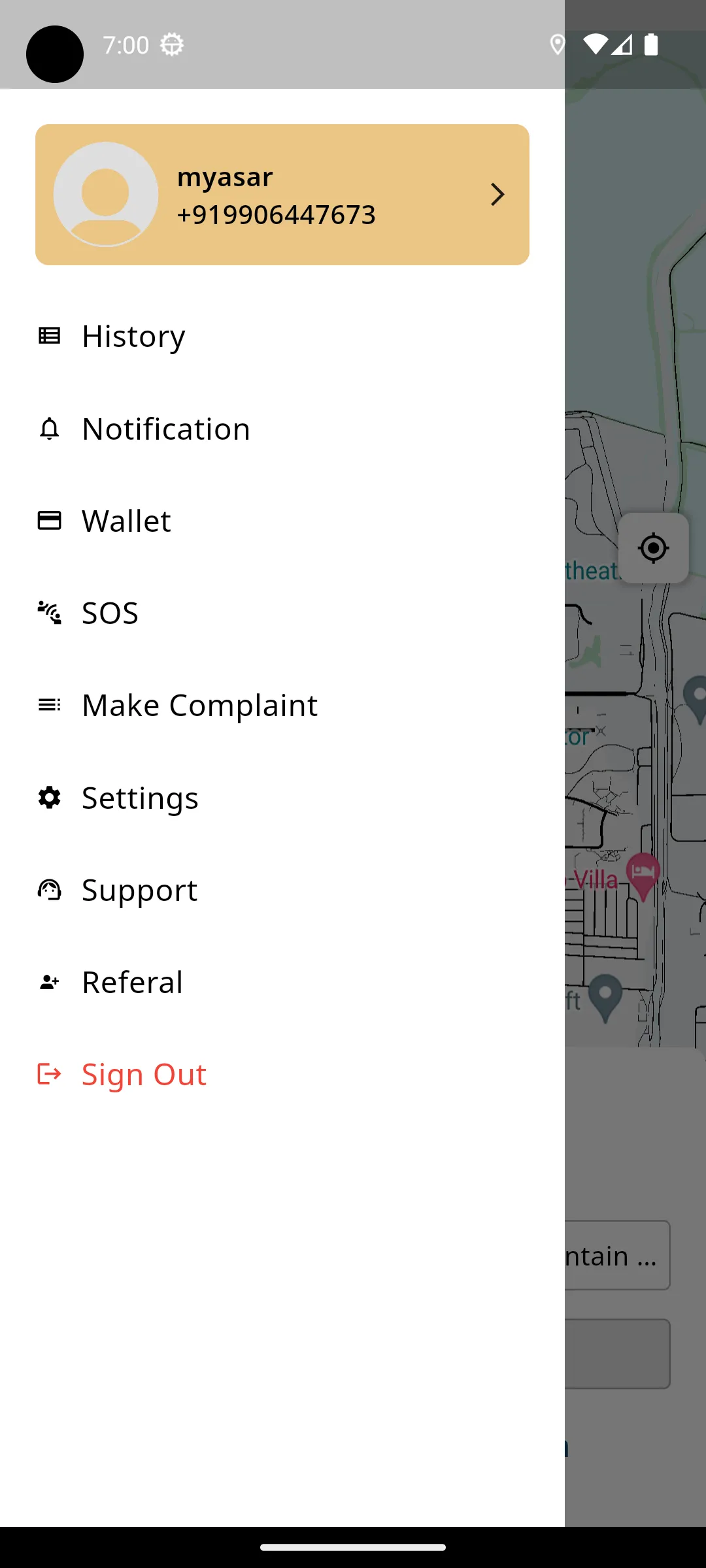Select Settings from the navigation drawer
The height and width of the screenshot is (1568, 706).
(x=140, y=797)
